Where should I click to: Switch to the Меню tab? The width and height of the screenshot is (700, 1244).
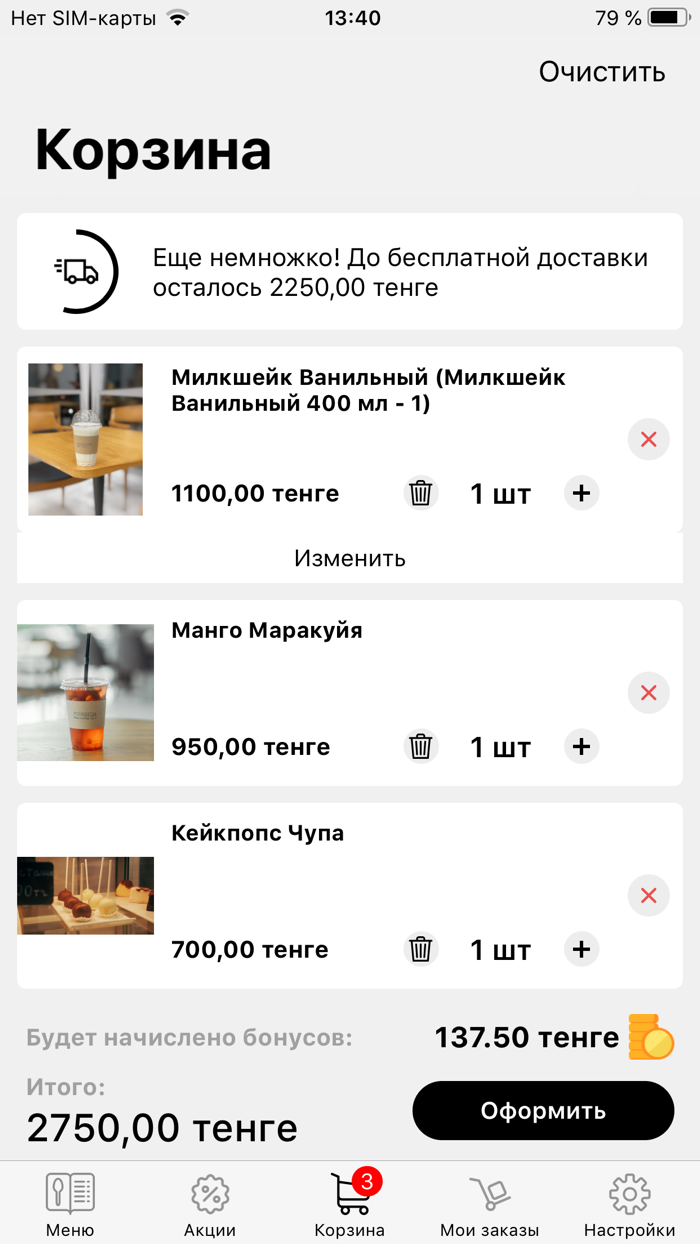click(70, 1204)
